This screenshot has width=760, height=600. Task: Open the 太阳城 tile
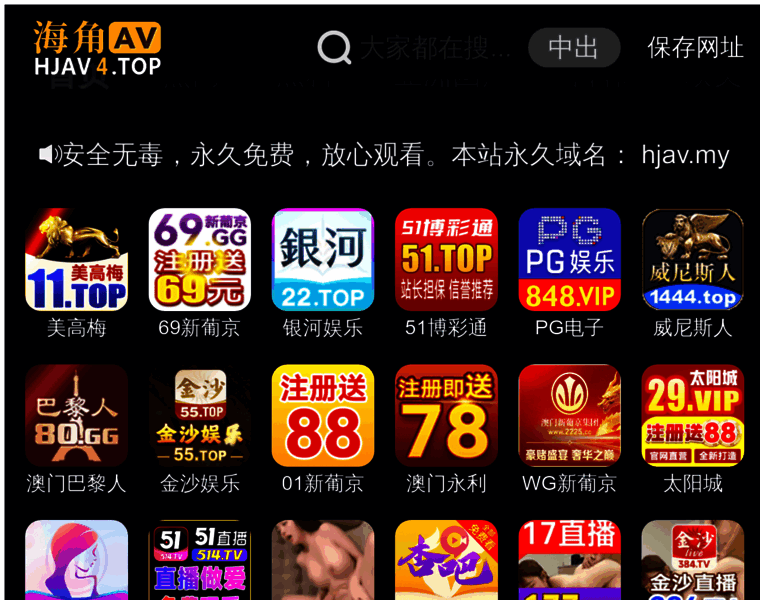coord(692,416)
